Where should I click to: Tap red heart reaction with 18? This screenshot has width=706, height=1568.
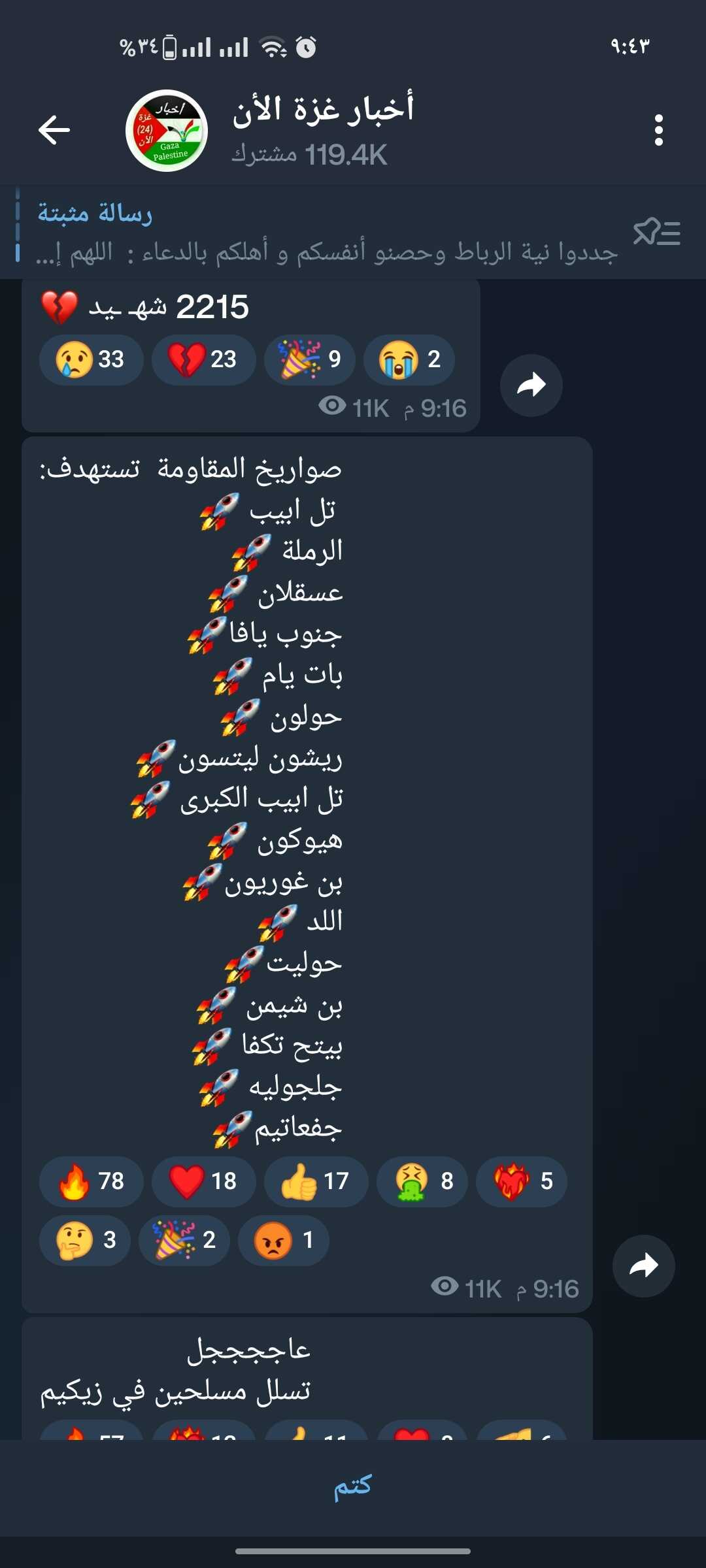click(x=203, y=1181)
